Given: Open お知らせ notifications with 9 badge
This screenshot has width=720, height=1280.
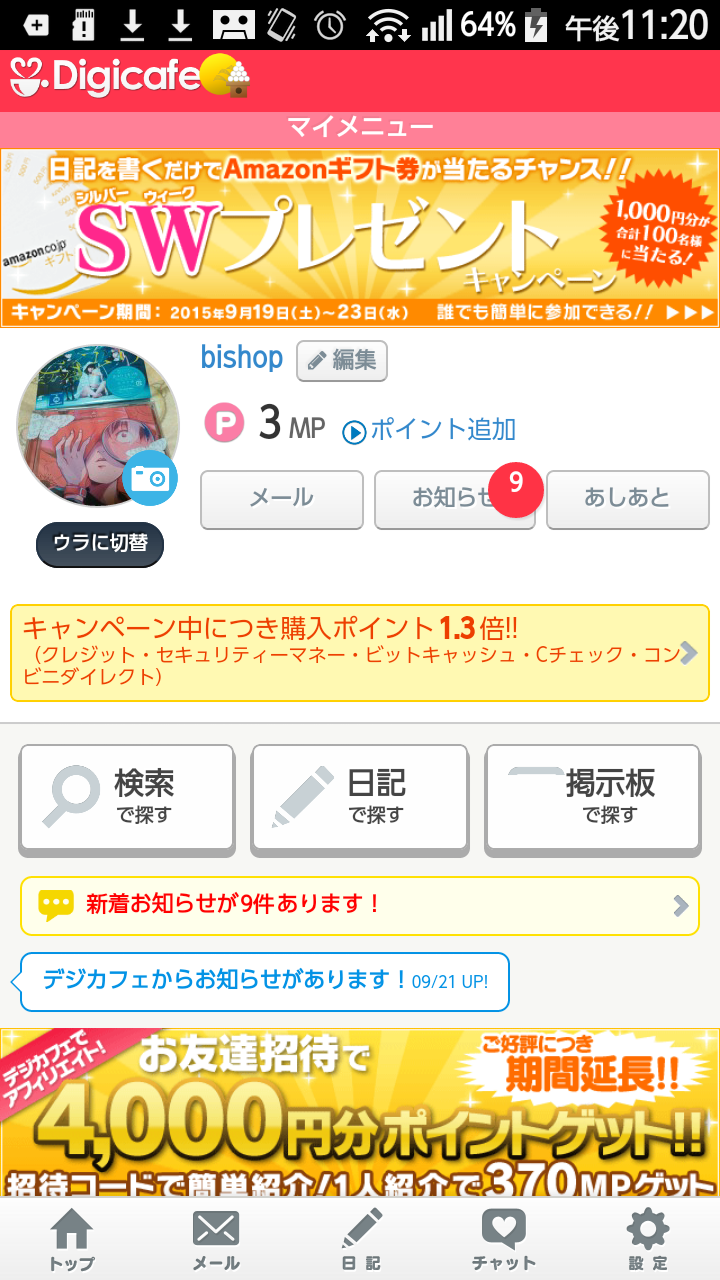Looking at the screenshot, I should coord(454,499).
